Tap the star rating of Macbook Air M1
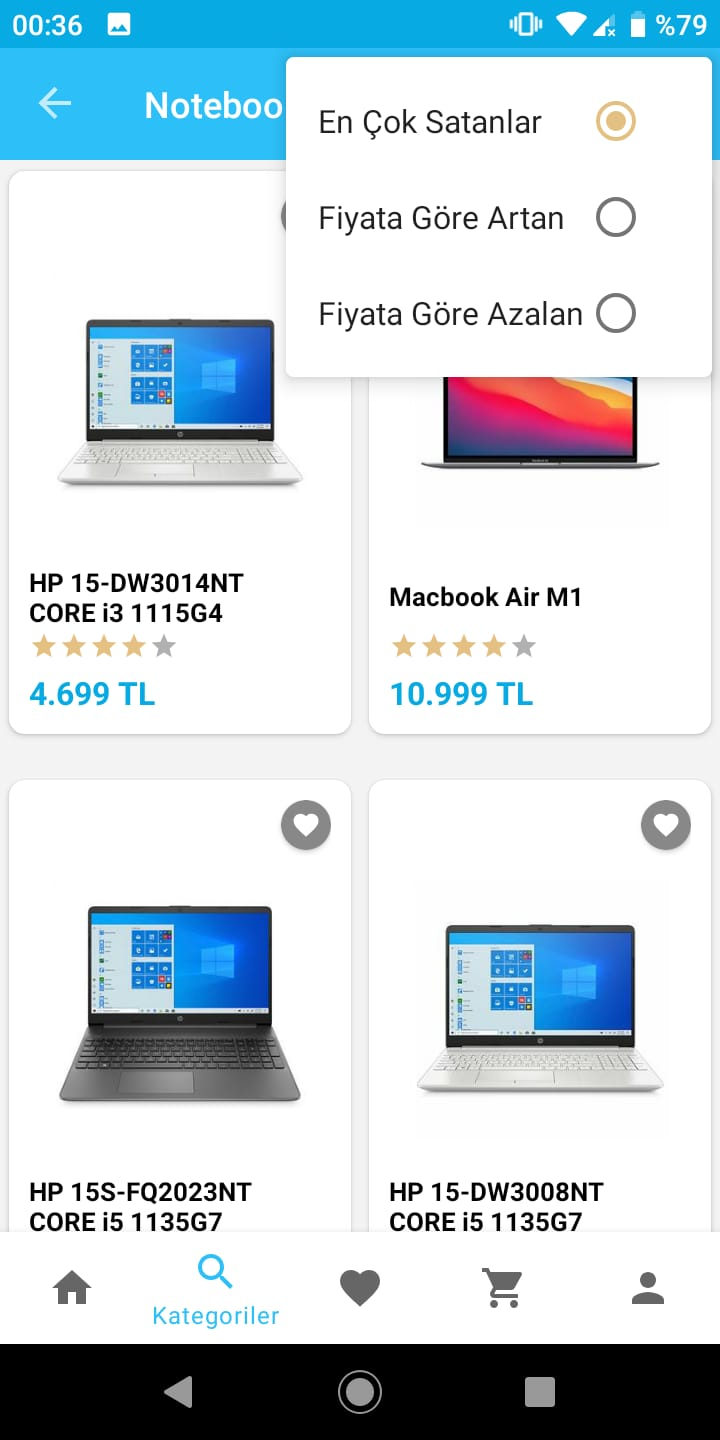This screenshot has width=720, height=1440. coord(463,646)
